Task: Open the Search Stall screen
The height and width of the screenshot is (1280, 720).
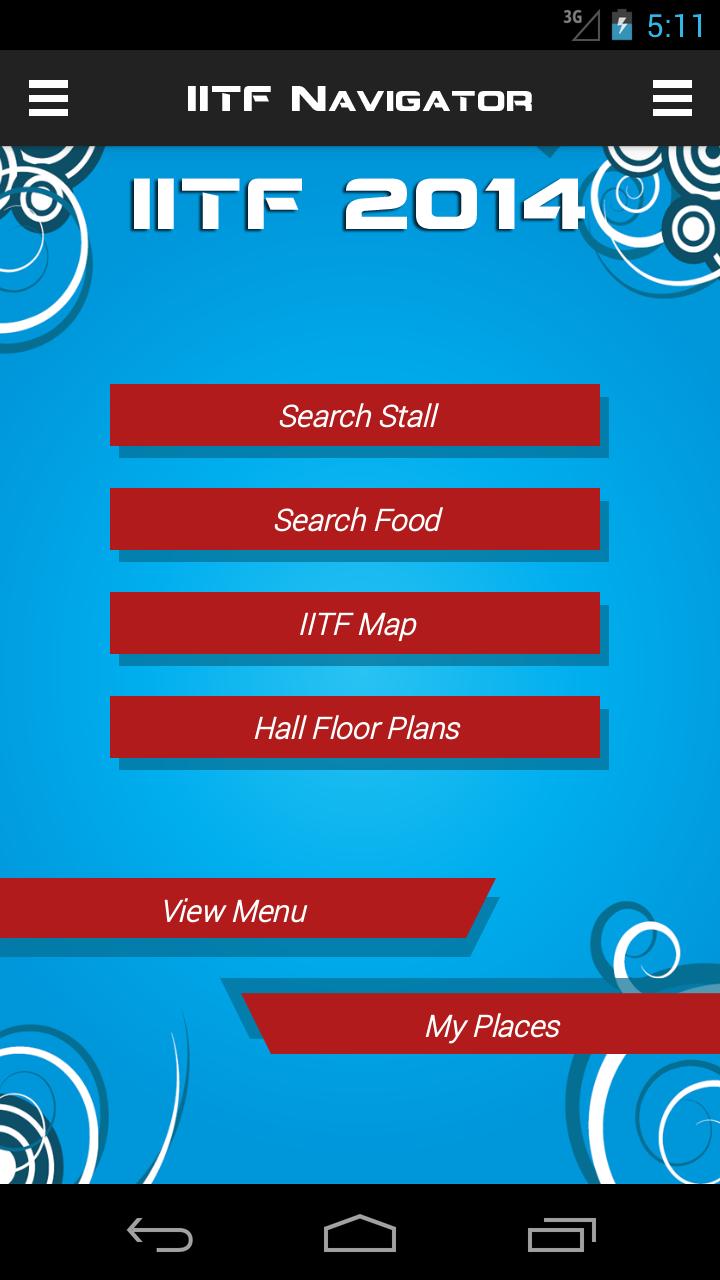Action: tap(356, 415)
